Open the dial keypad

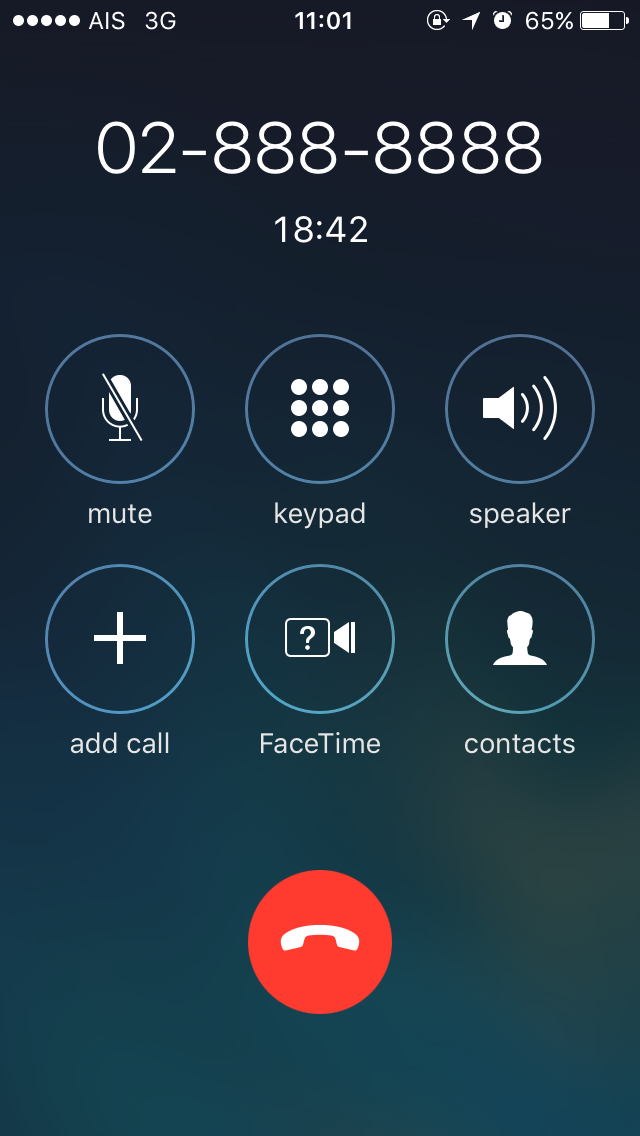(x=320, y=408)
